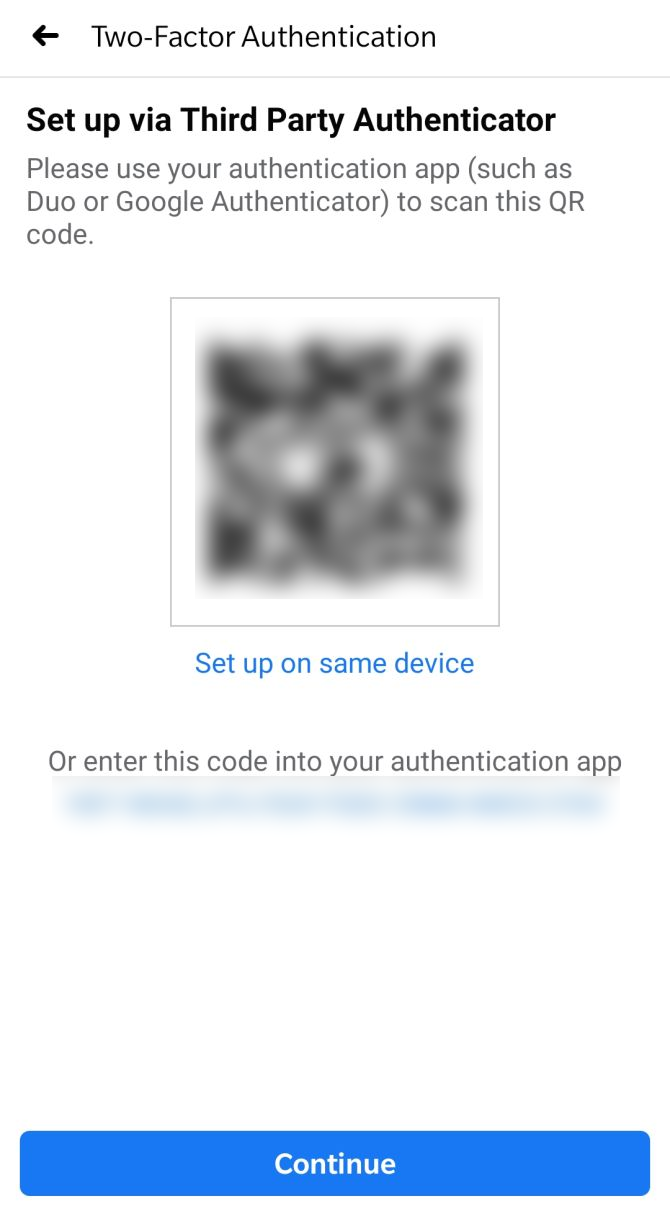Tap the Continue button
The width and height of the screenshot is (670, 1215).
(x=335, y=1164)
